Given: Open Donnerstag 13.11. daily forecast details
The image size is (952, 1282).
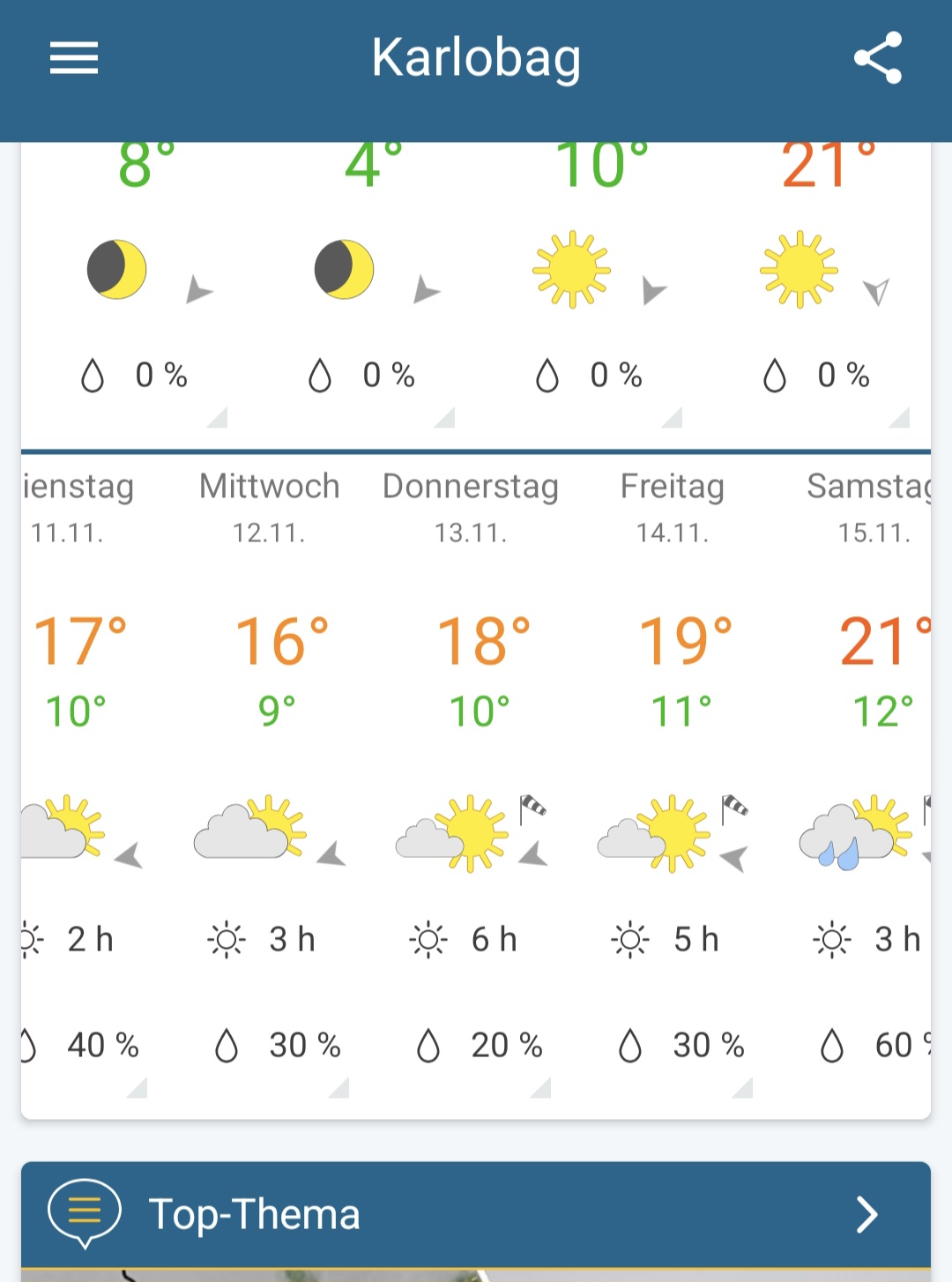Looking at the screenshot, I should pos(471,776).
